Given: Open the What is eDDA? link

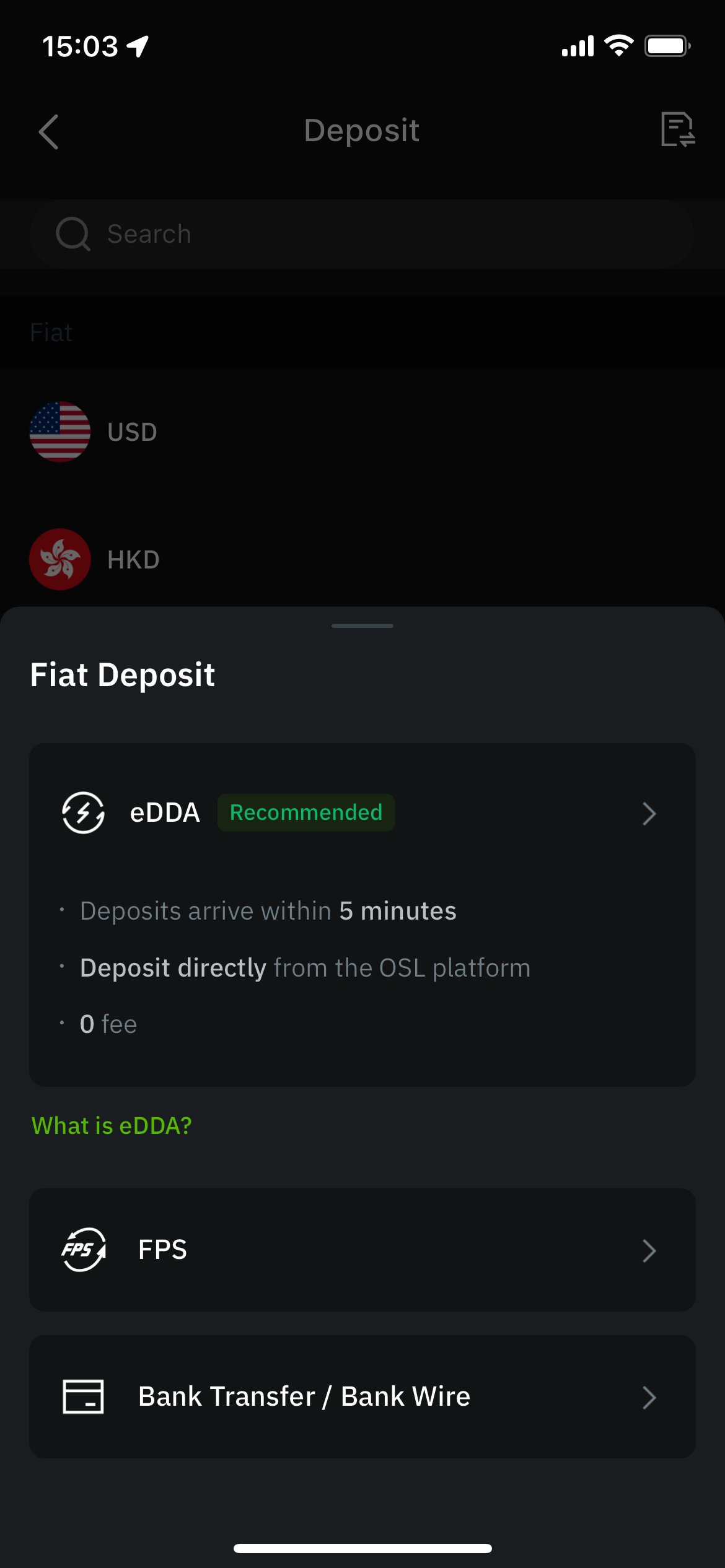Looking at the screenshot, I should (x=112, y=1125).
